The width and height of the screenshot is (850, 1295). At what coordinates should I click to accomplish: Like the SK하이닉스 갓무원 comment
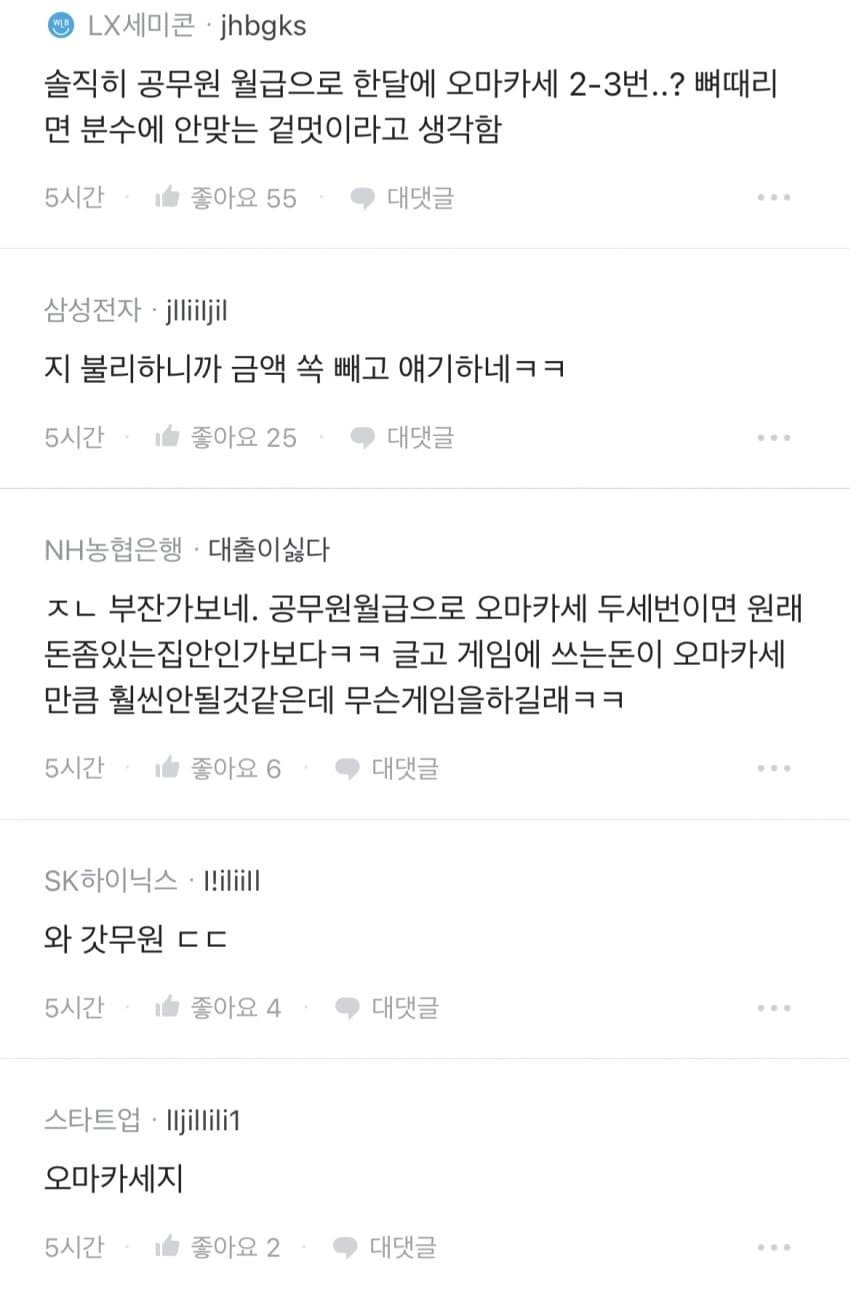[x=218, y=1007]
